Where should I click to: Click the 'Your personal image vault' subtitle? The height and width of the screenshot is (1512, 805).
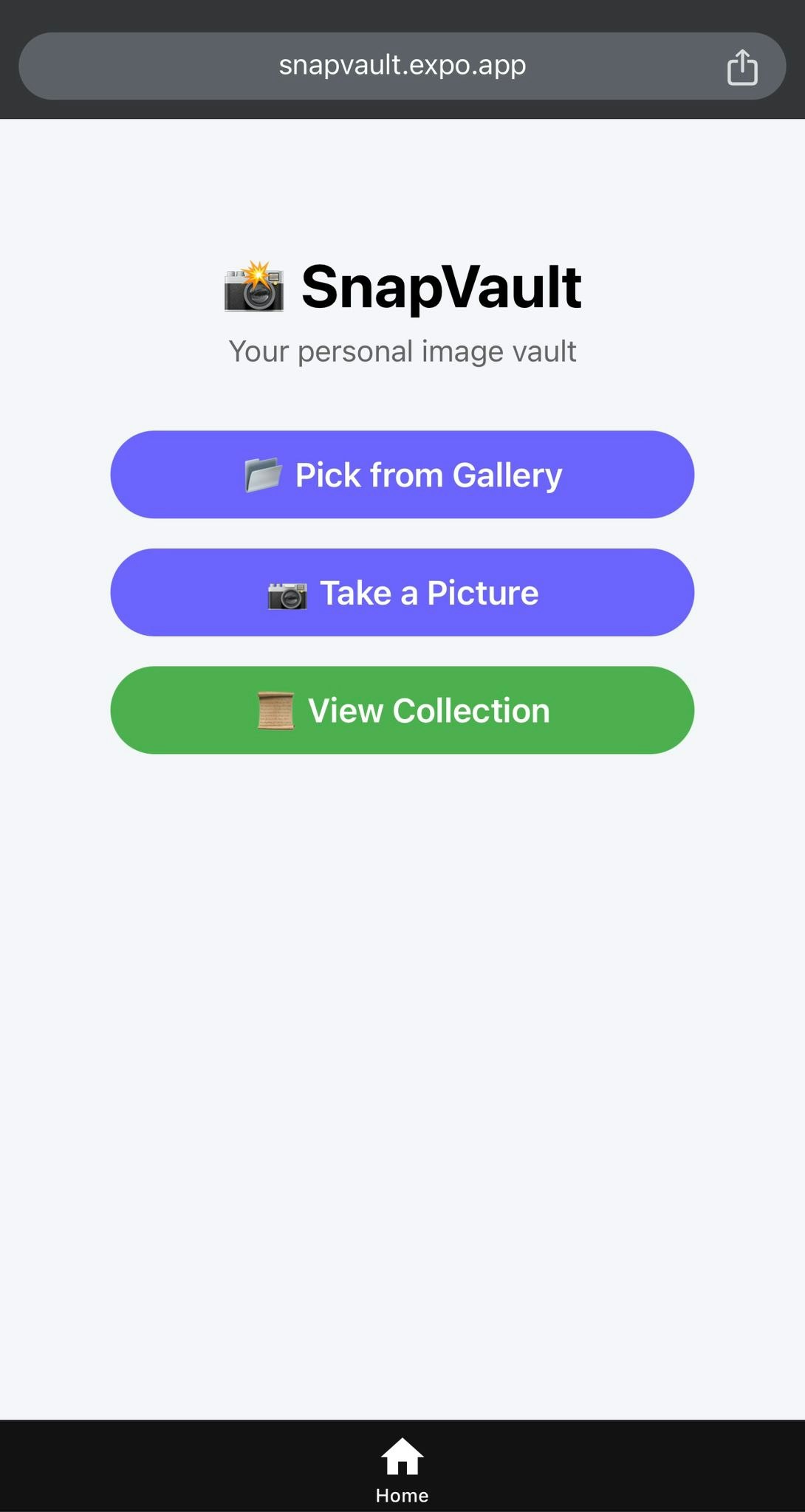tap(402, 351)
